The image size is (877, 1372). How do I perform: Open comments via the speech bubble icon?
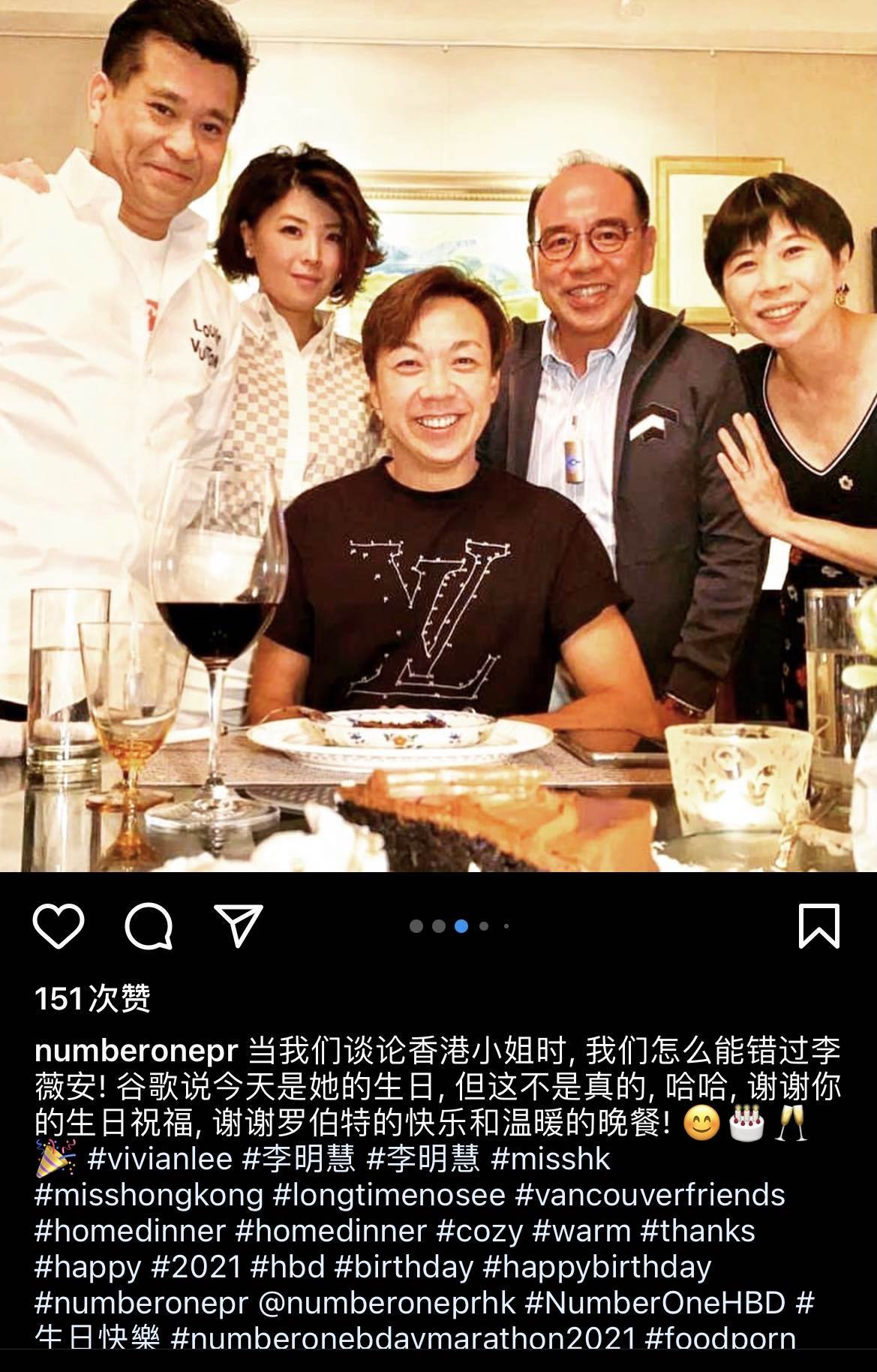click(x=149, y=926)
